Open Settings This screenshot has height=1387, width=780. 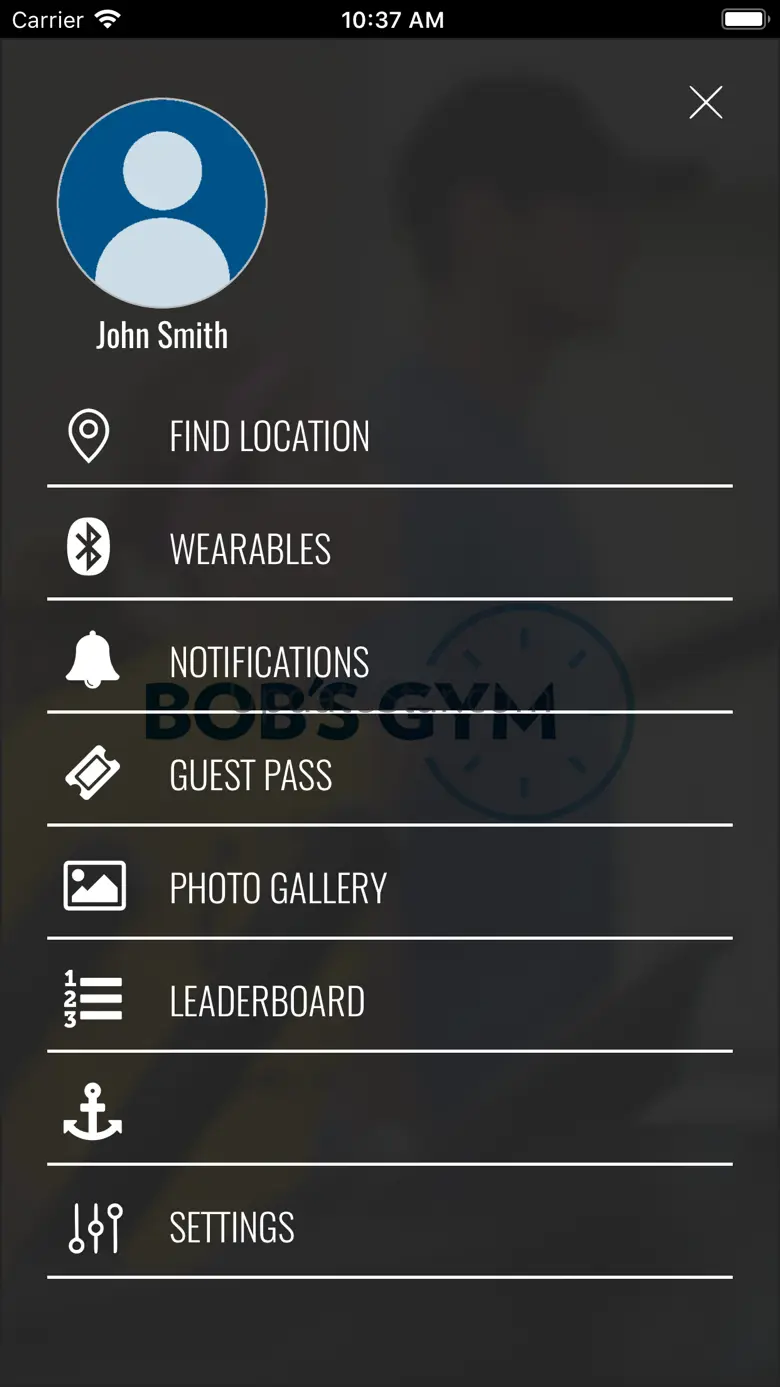tap(232, 1228)
